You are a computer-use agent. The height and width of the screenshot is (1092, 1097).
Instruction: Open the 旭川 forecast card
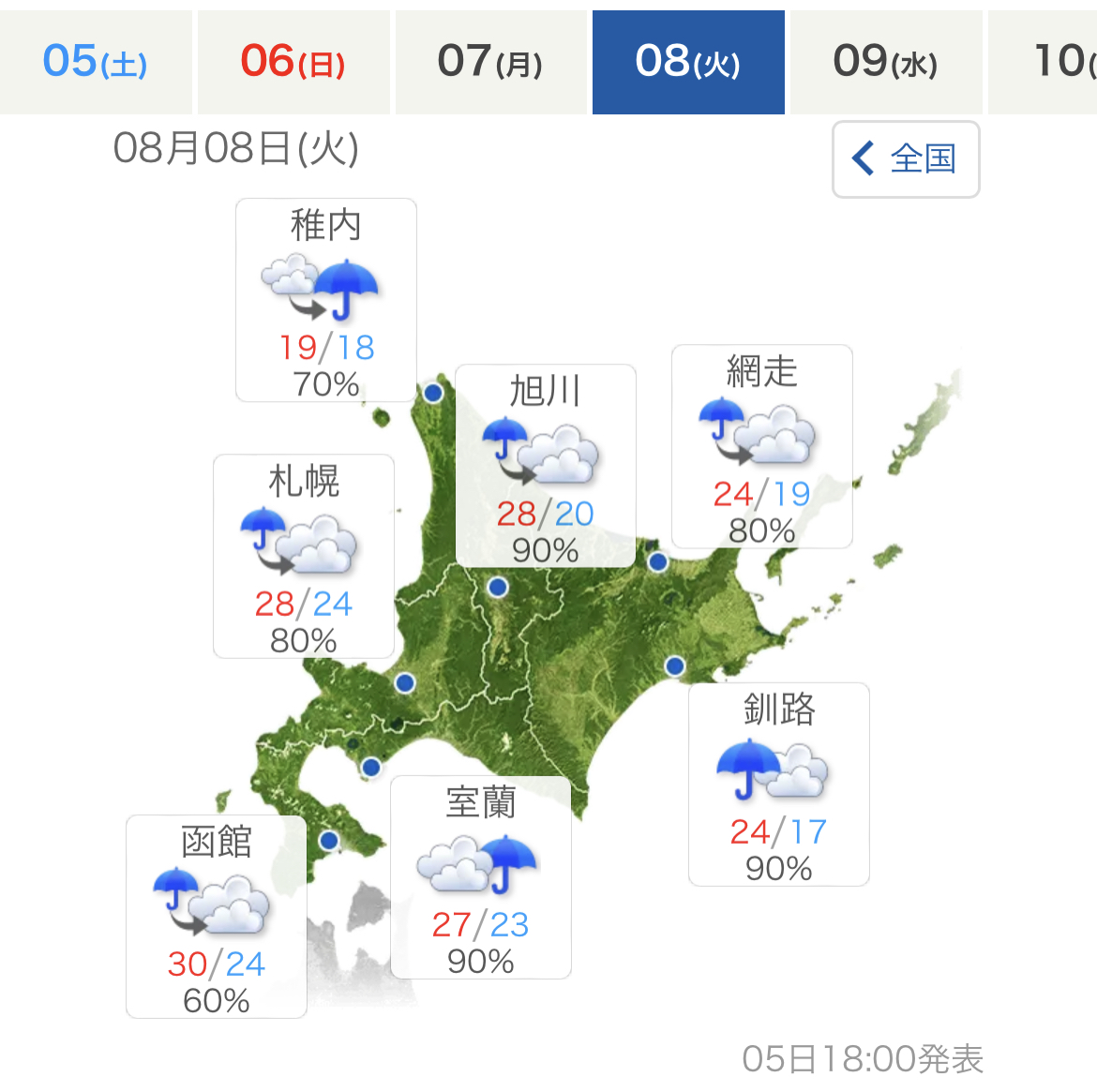coord(546,466)
